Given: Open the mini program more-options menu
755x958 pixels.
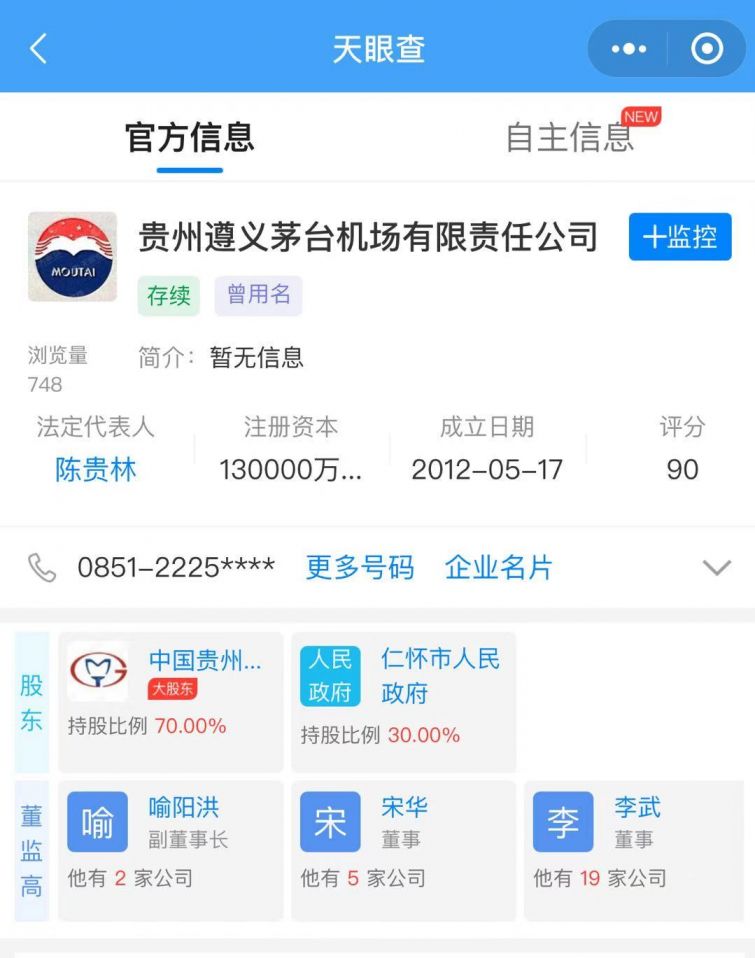Looking at the screenshot, I should [628, 48].
